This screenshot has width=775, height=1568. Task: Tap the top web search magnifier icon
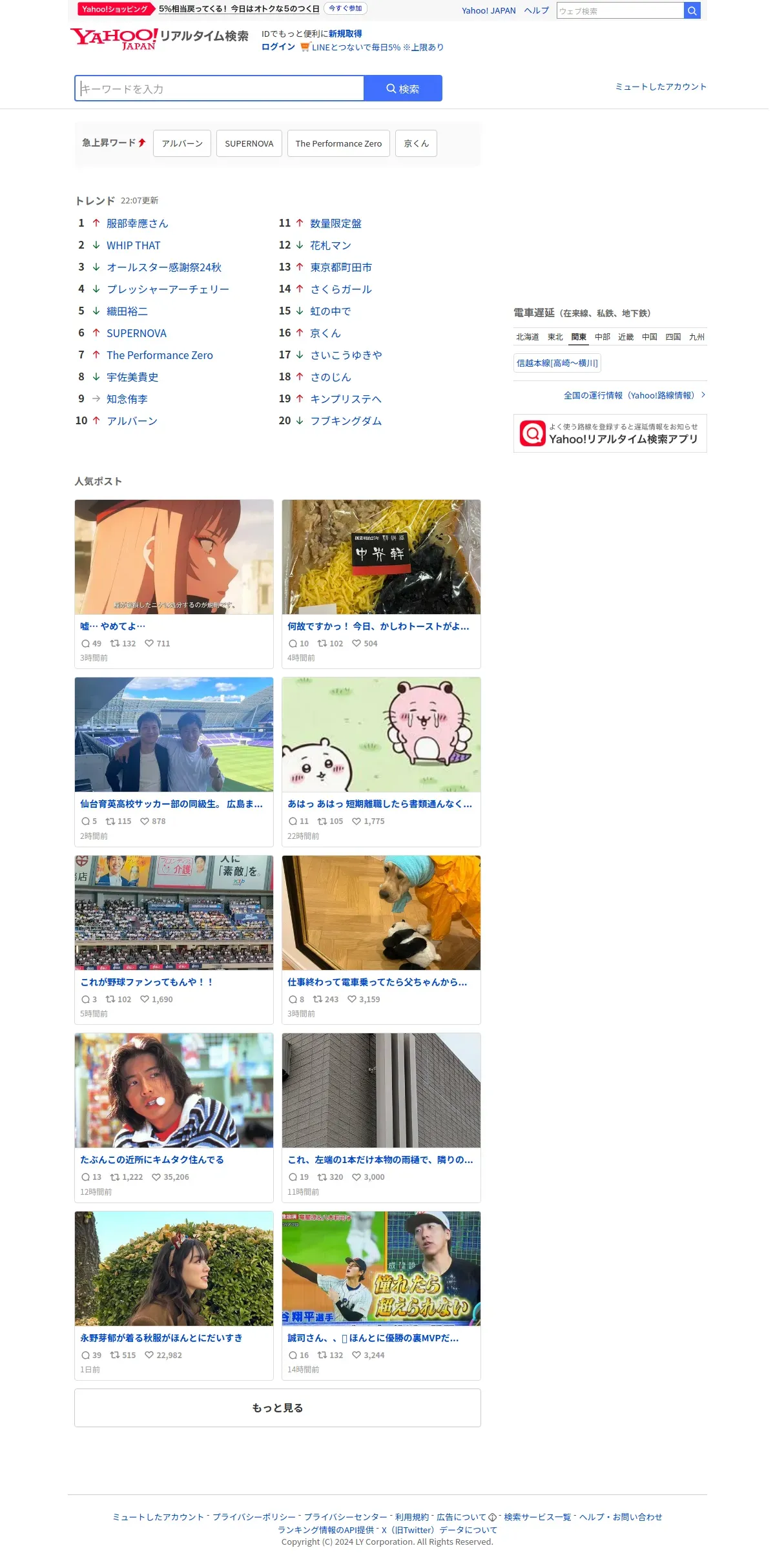[692, 10]
